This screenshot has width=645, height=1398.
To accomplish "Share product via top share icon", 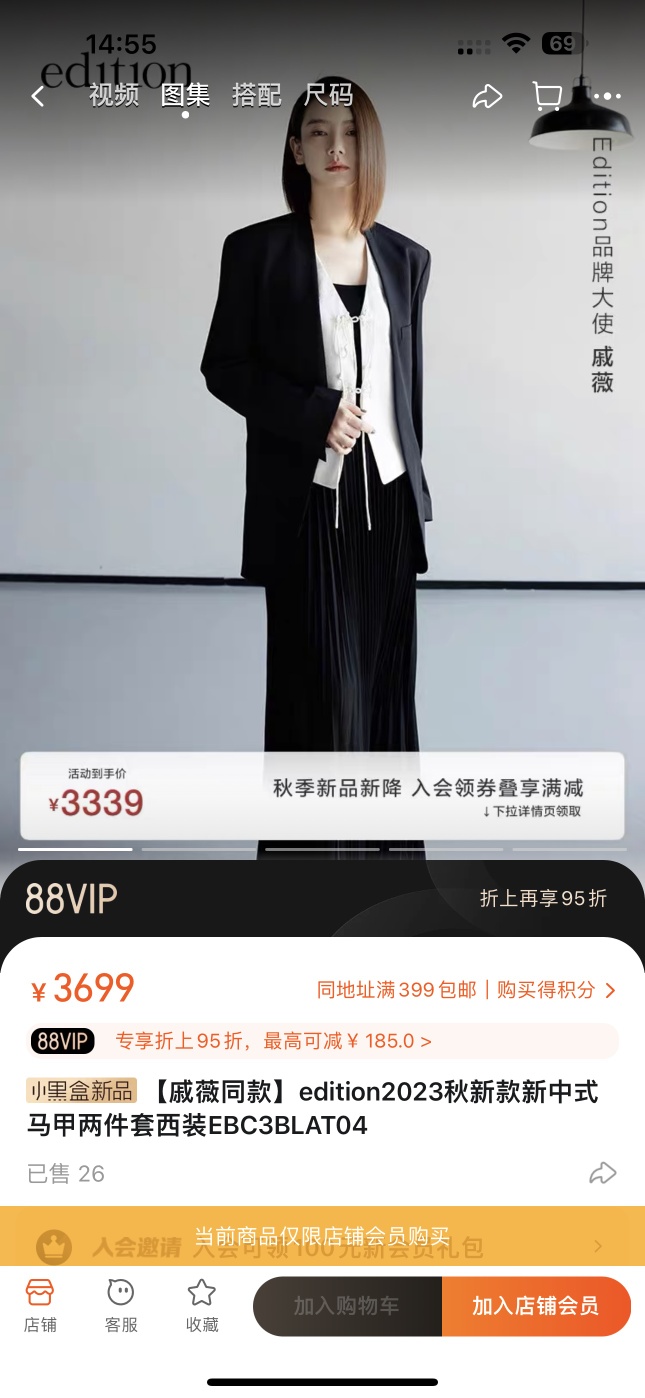I will click(x=486, y=96).
